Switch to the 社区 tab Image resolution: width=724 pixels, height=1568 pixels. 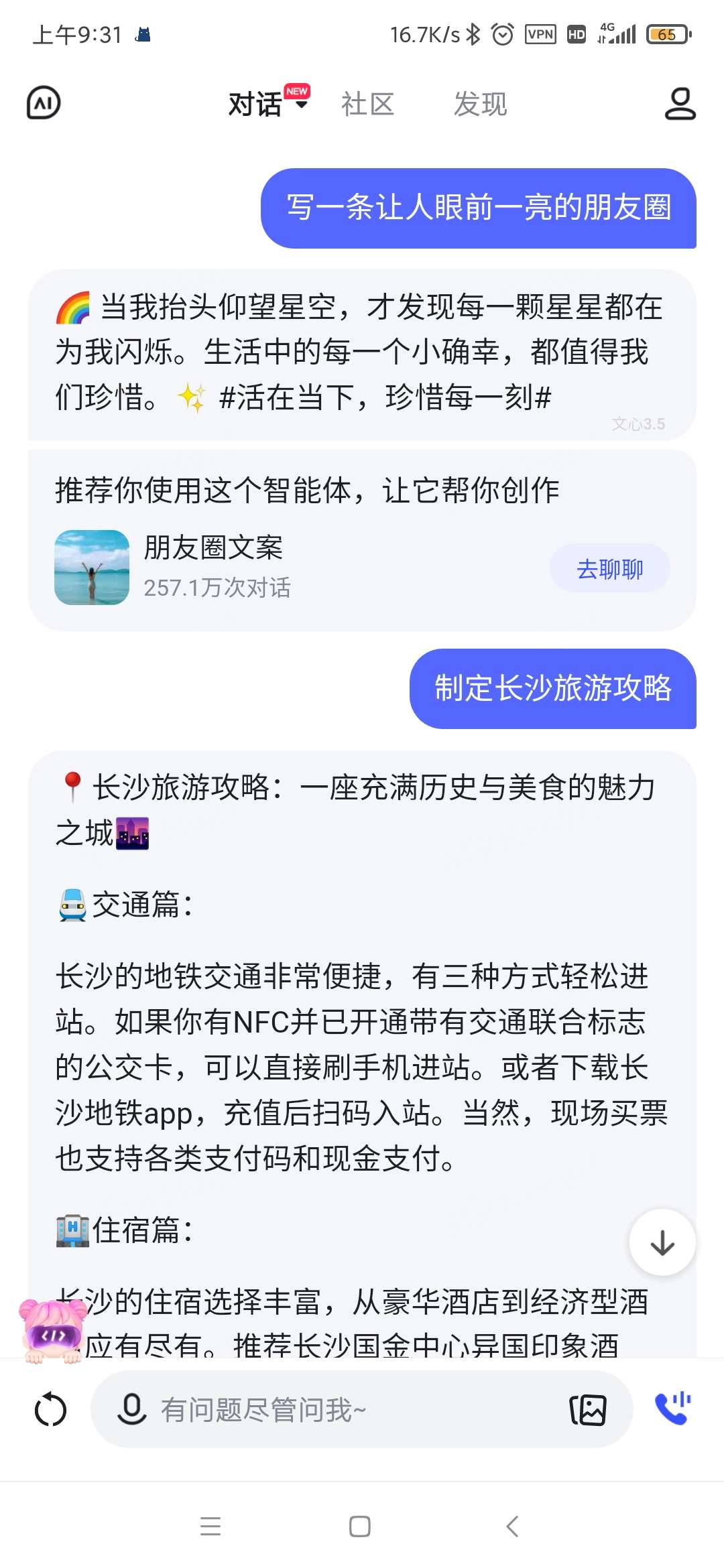[x=367, y=105]
